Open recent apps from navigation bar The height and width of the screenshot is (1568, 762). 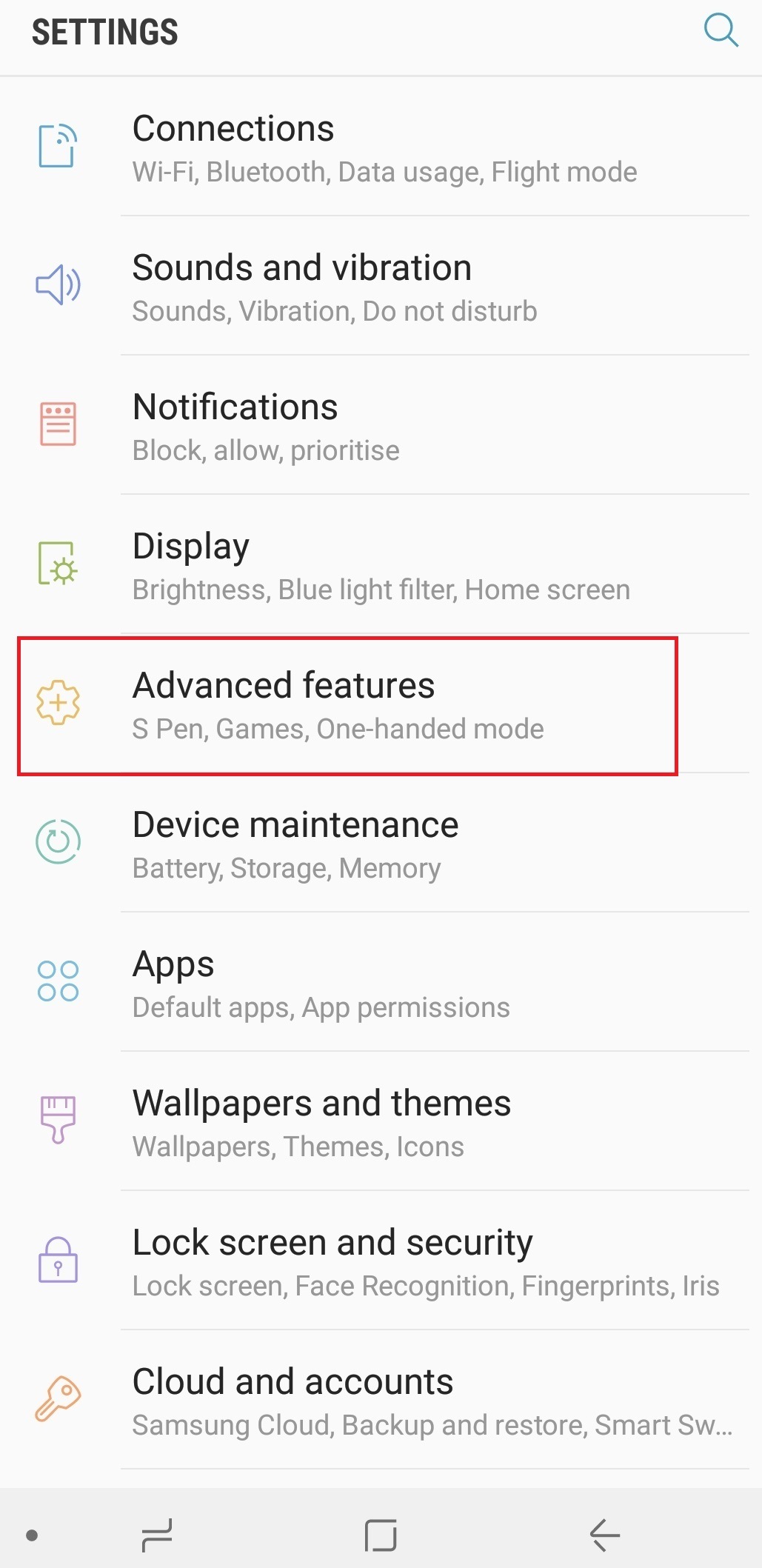click(x=157, y=1535)
